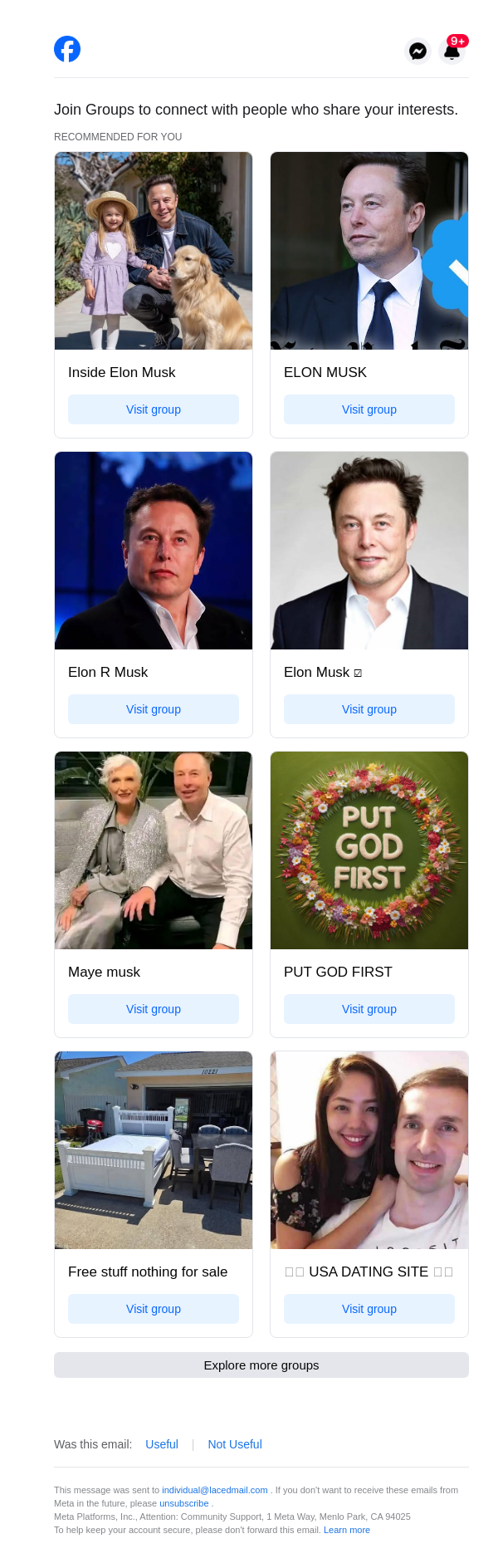Visit the Maye musk group
The image size is (498, 1568).
point(154,1009)
